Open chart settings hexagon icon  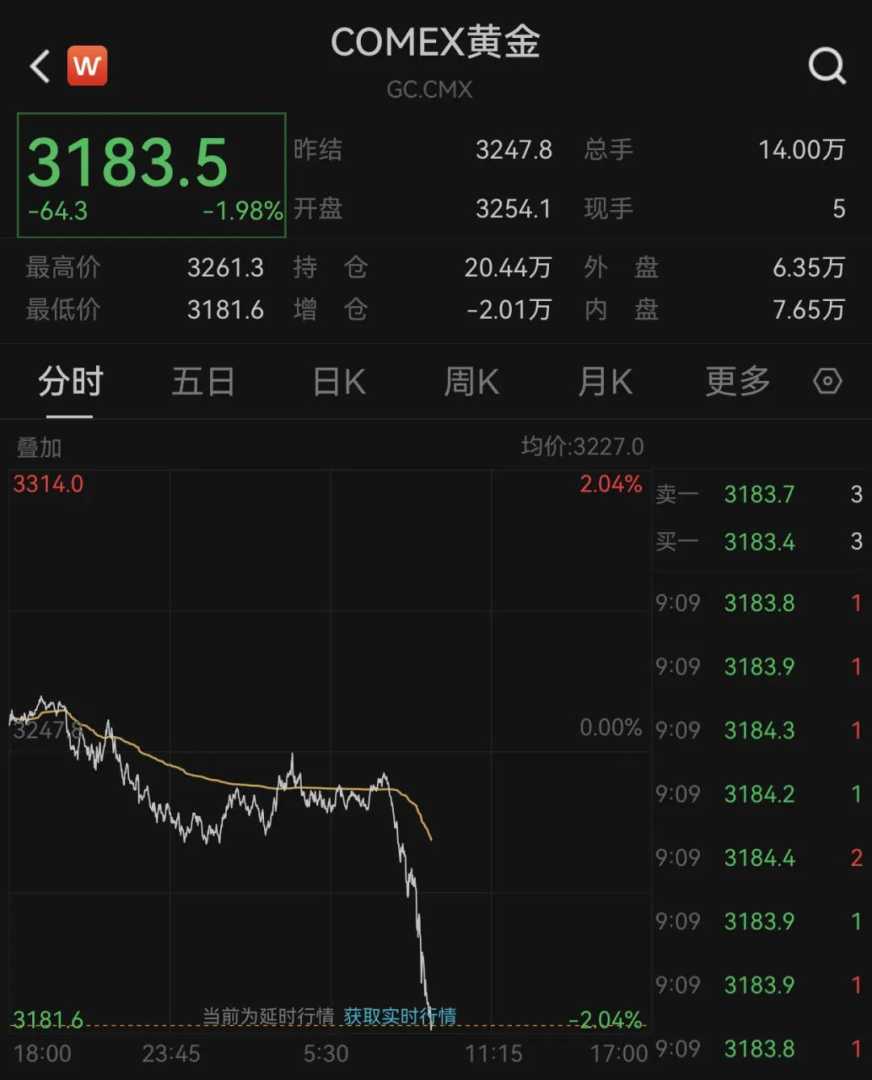click(828, 382)
